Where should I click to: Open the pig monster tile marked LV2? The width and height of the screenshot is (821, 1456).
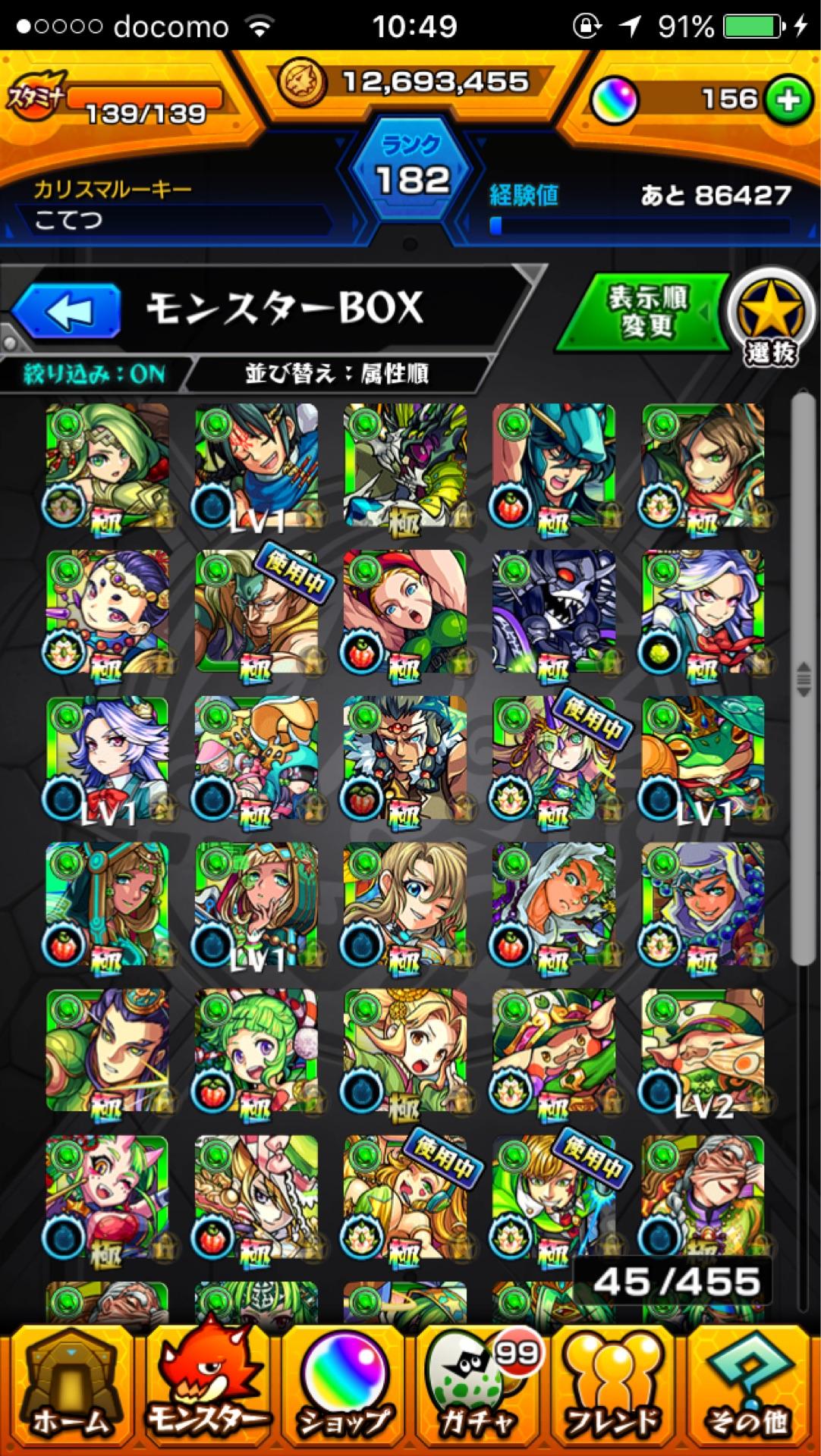pyautogui.click(x=703, y=1051)
